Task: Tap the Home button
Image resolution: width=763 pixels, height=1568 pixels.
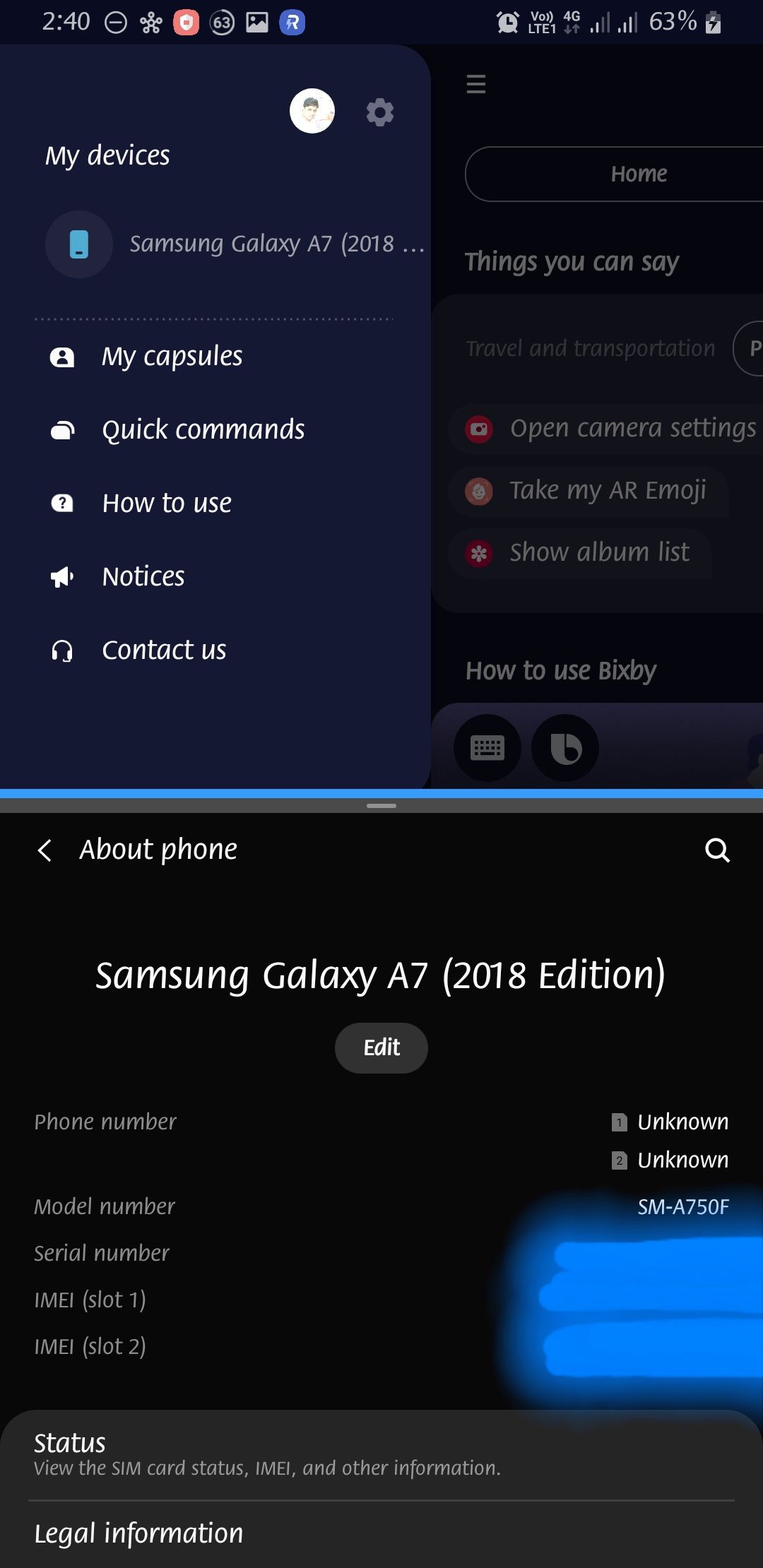Action: point(638,174)
